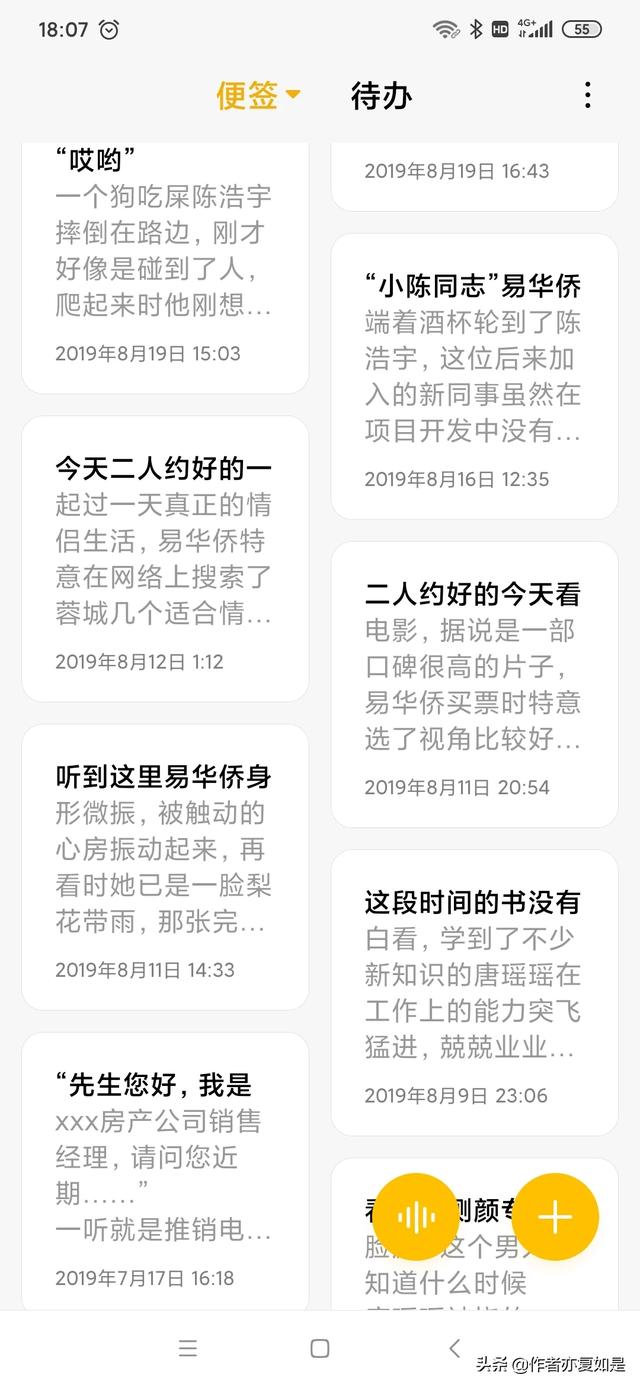Switch to the 待办 tab

381,96
